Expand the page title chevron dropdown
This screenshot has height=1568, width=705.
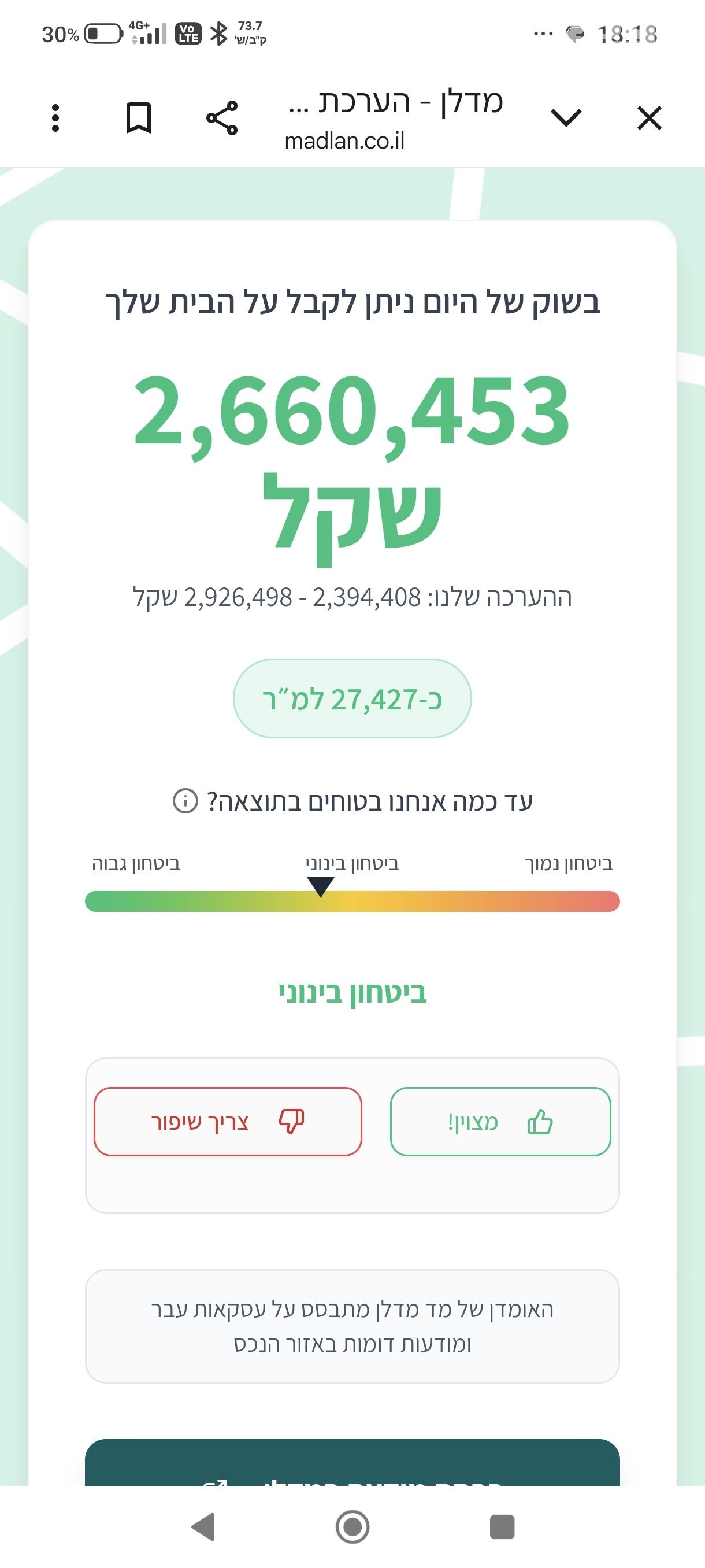[x=566, y=117]
